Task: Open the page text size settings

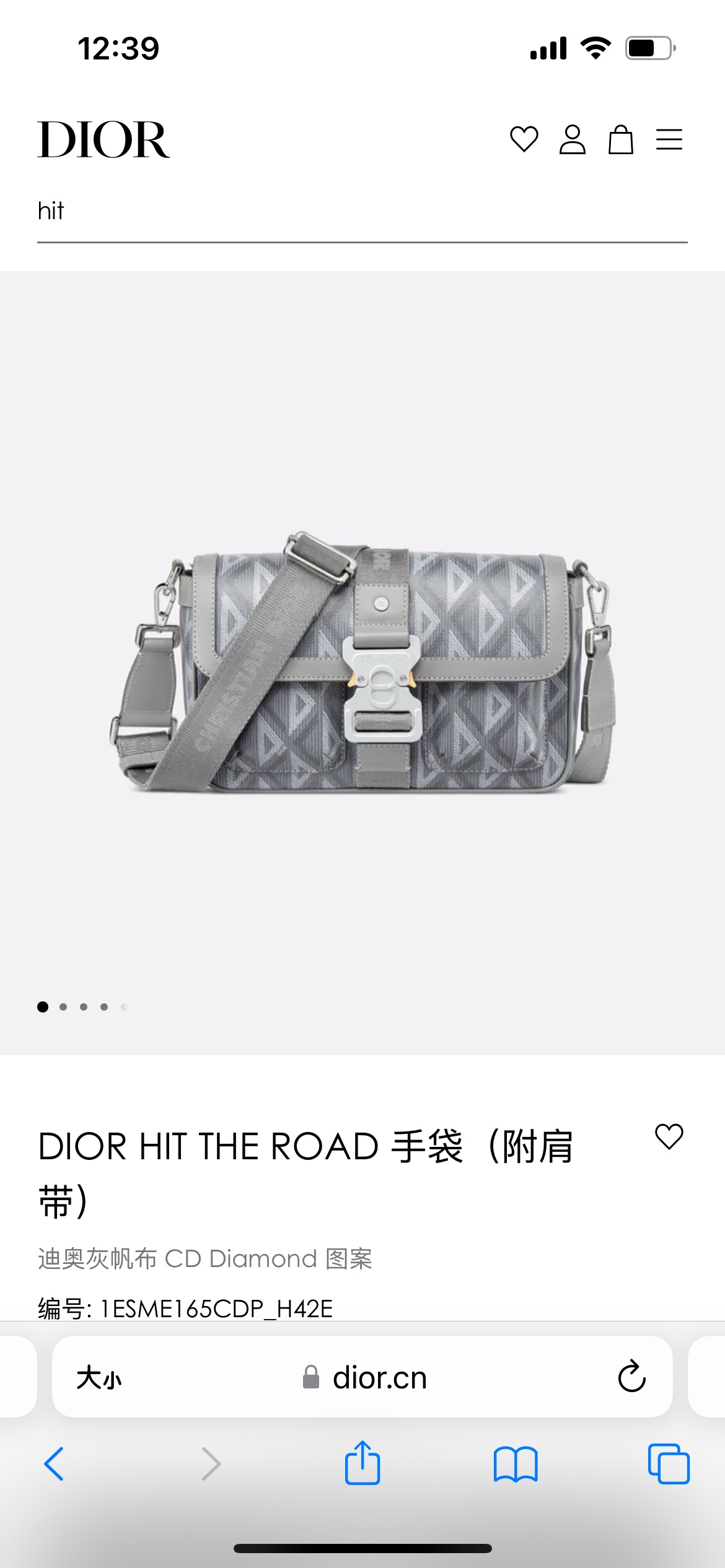Action: pyautogui.click(x=99, y=1378)
